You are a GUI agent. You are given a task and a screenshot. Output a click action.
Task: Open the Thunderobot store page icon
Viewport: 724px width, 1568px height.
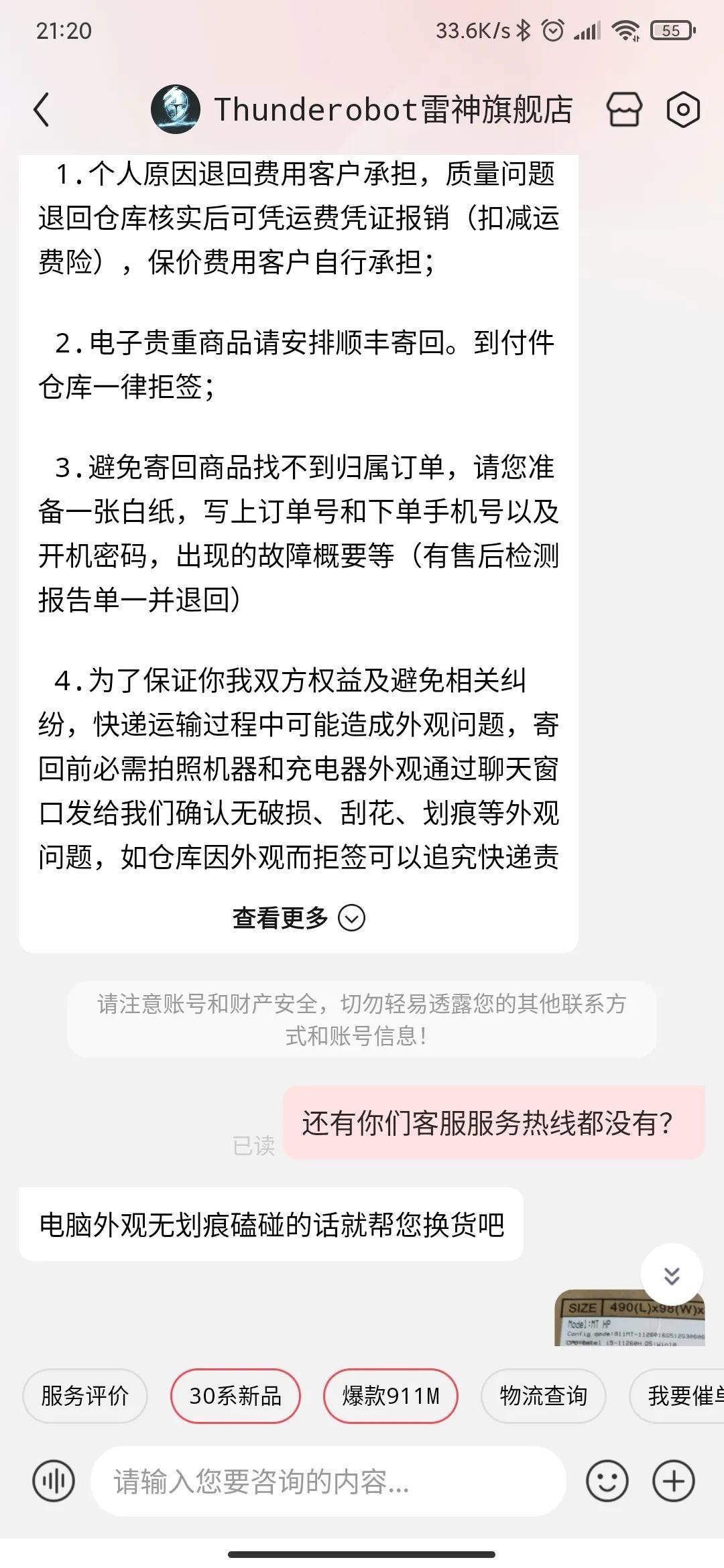pyautogui.click(x=624, y=109)
